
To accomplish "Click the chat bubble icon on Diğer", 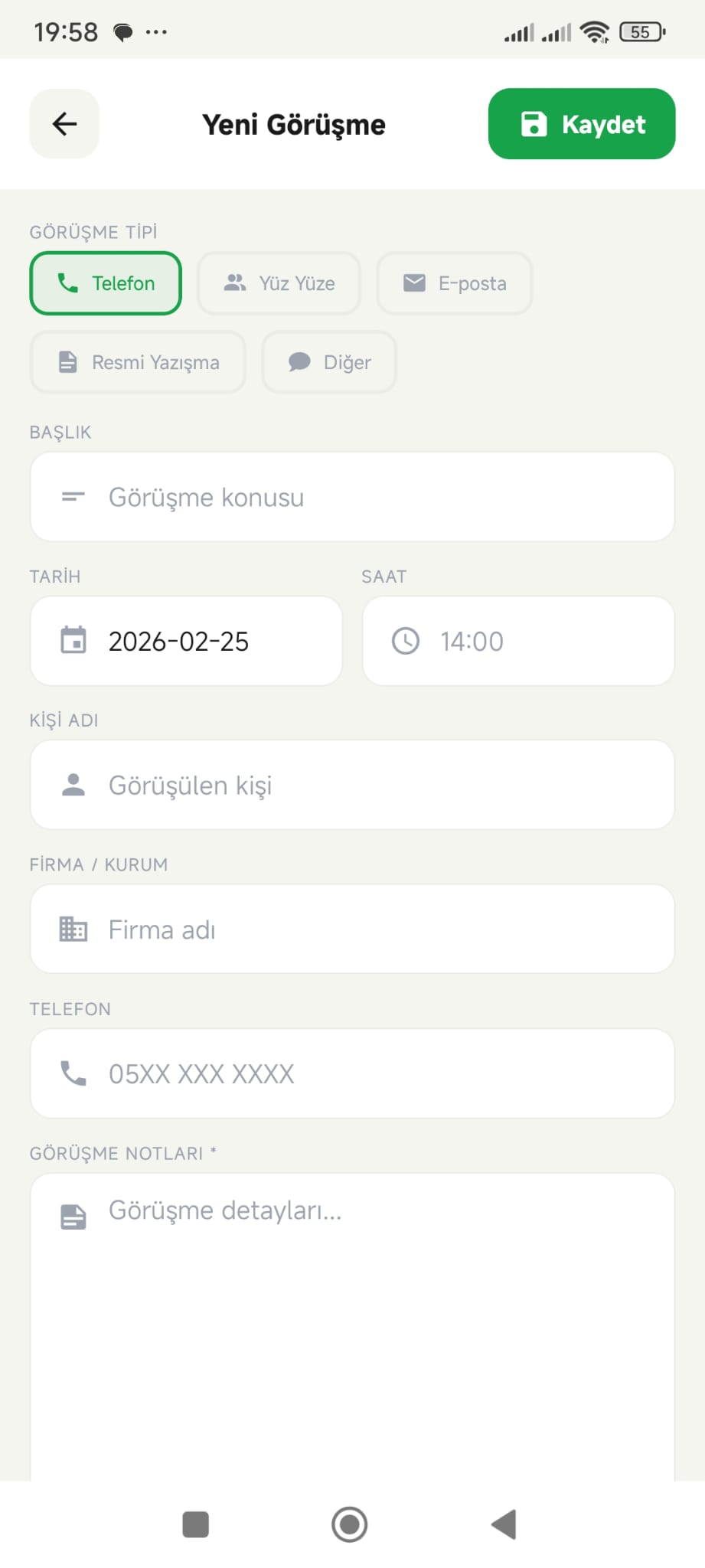I will pyautogui.click(x=299, y=361).
